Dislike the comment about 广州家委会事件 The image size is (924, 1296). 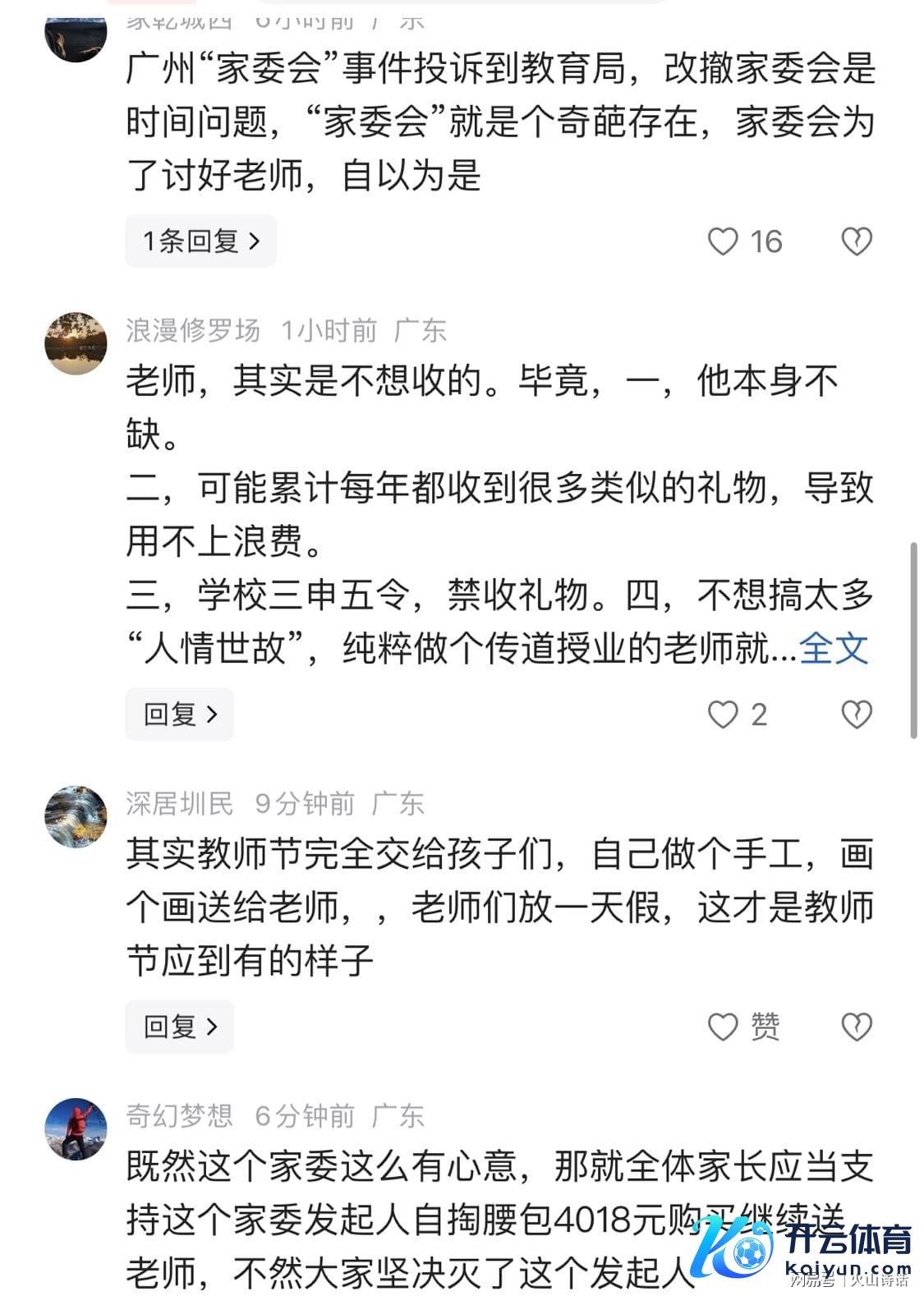857,241
